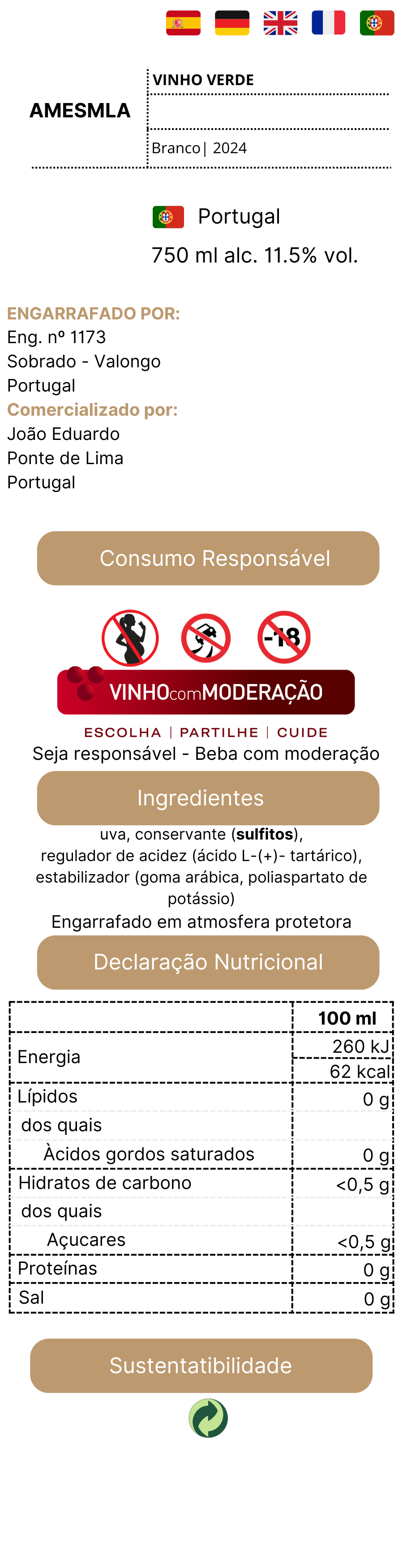Choose English via UK flag
This screenshot has height=1568, width=403.
[280, 23]
